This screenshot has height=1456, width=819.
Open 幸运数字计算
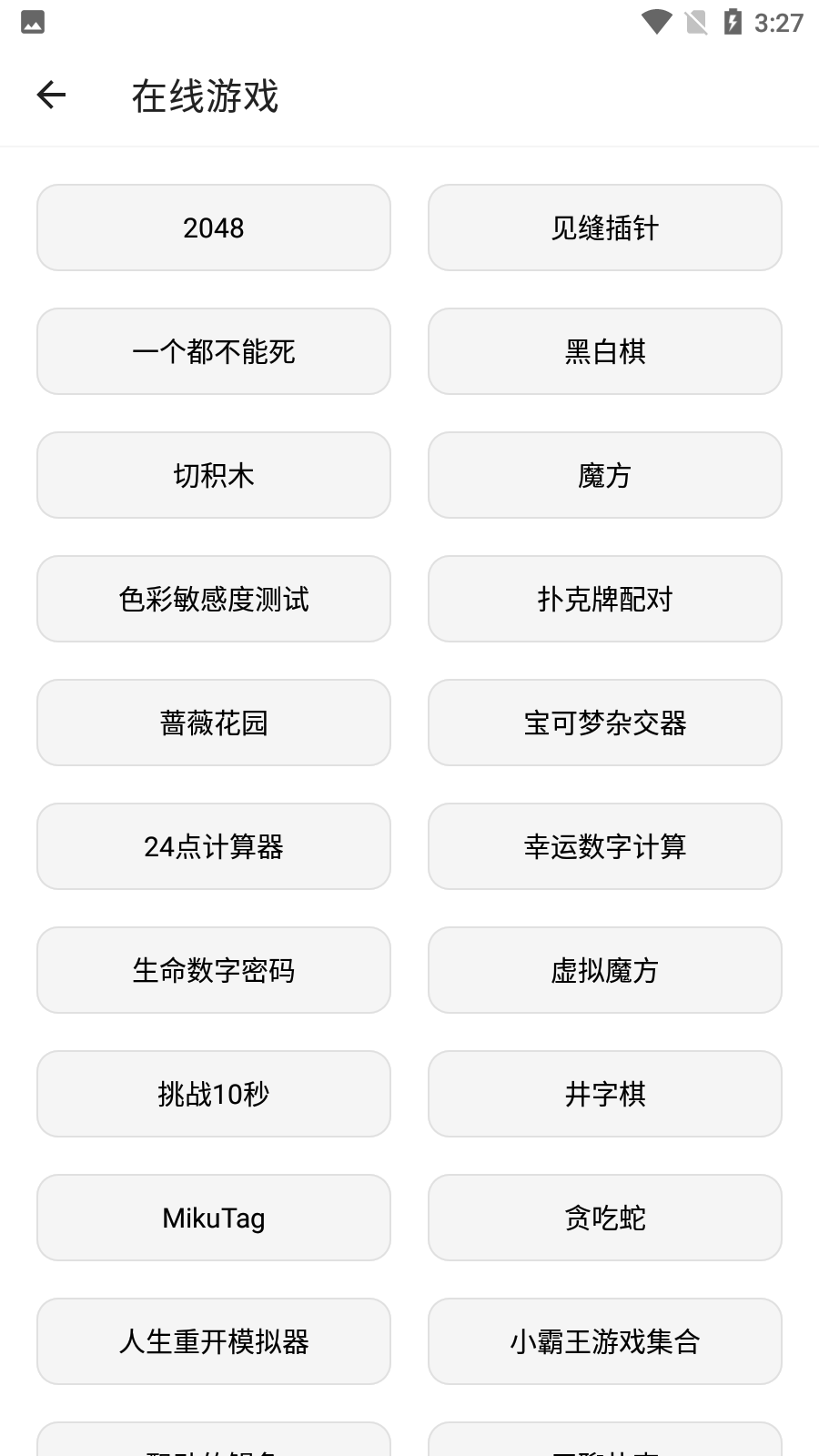point(604,846)
